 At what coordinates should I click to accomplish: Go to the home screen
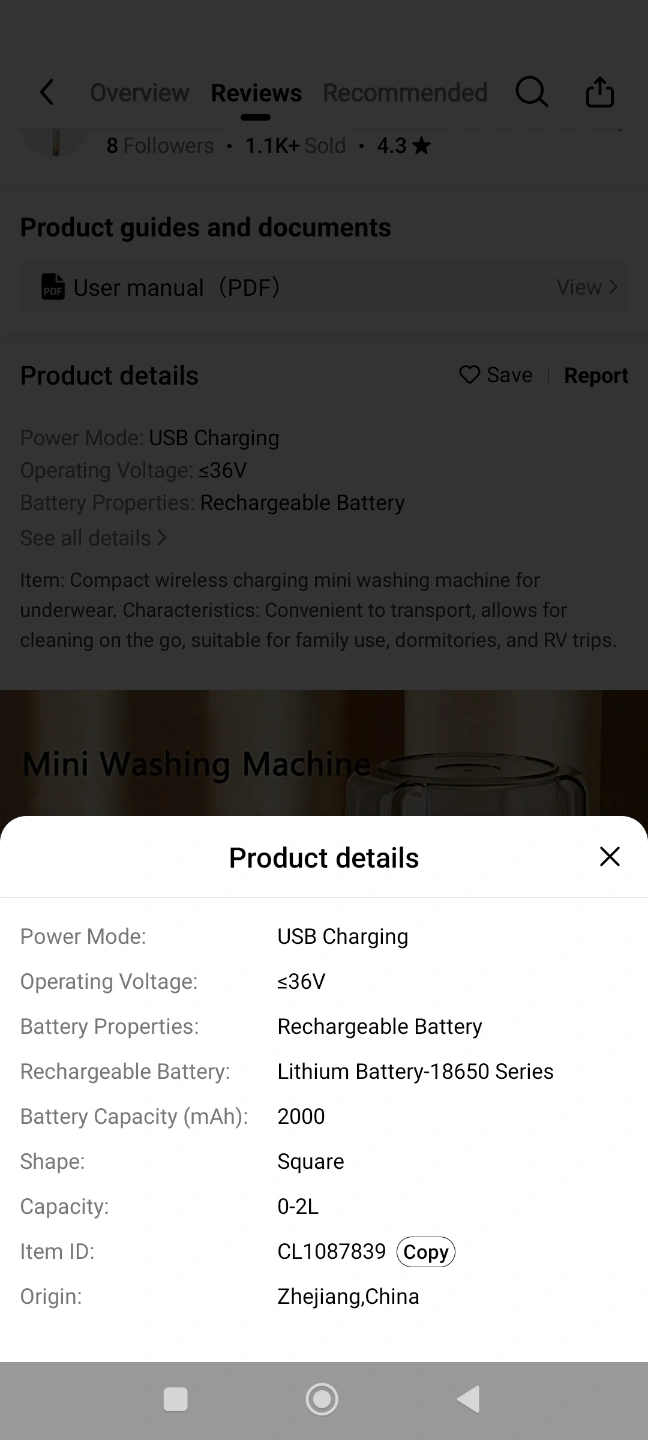point(322,1399)
